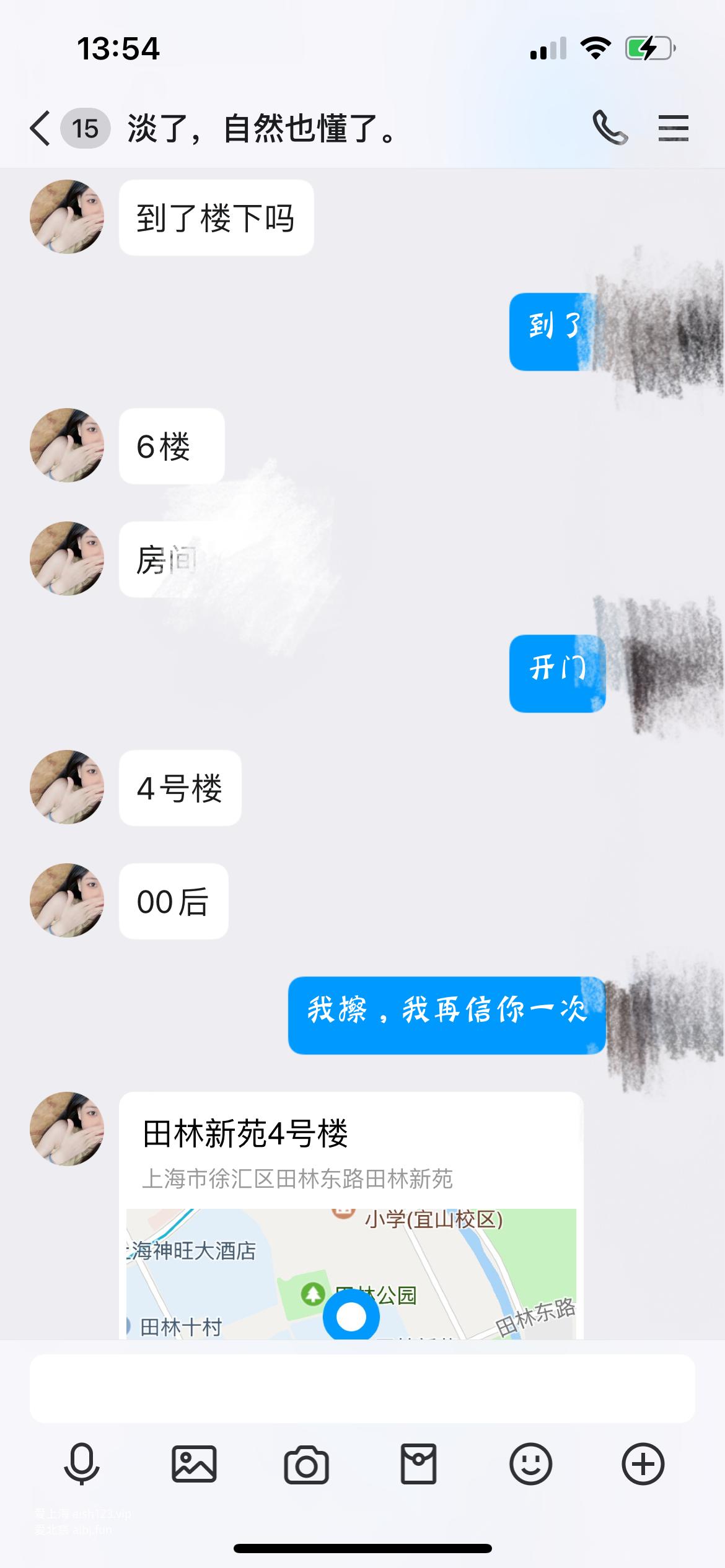Start a voice call with this contact
The image size is (725, 1568).
(x=610, y=128)
